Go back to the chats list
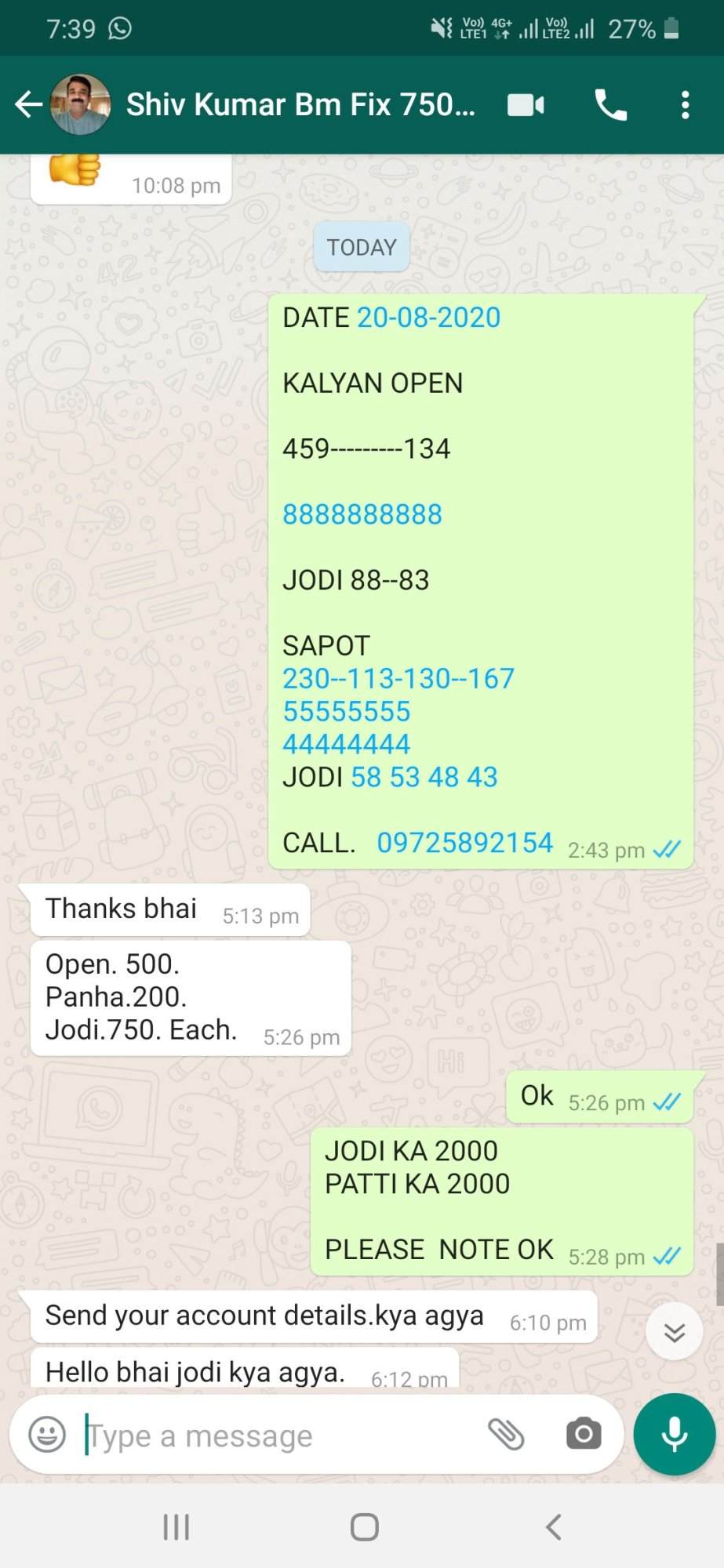The image size is (724, 1568). [x=28, y=104]
